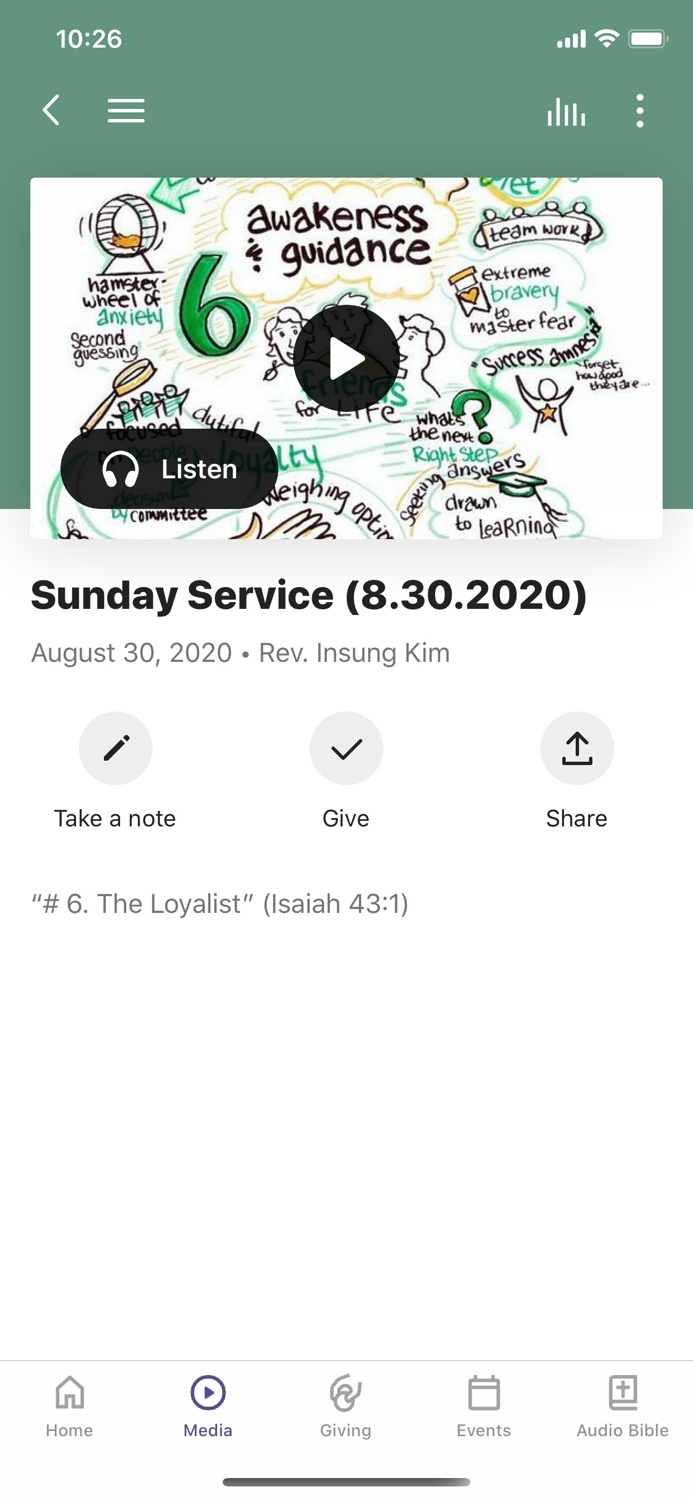Open the audio bars icon
The height and width of the screenshot is (1500, 693).
pyautogui.click(x=566, y=111)
